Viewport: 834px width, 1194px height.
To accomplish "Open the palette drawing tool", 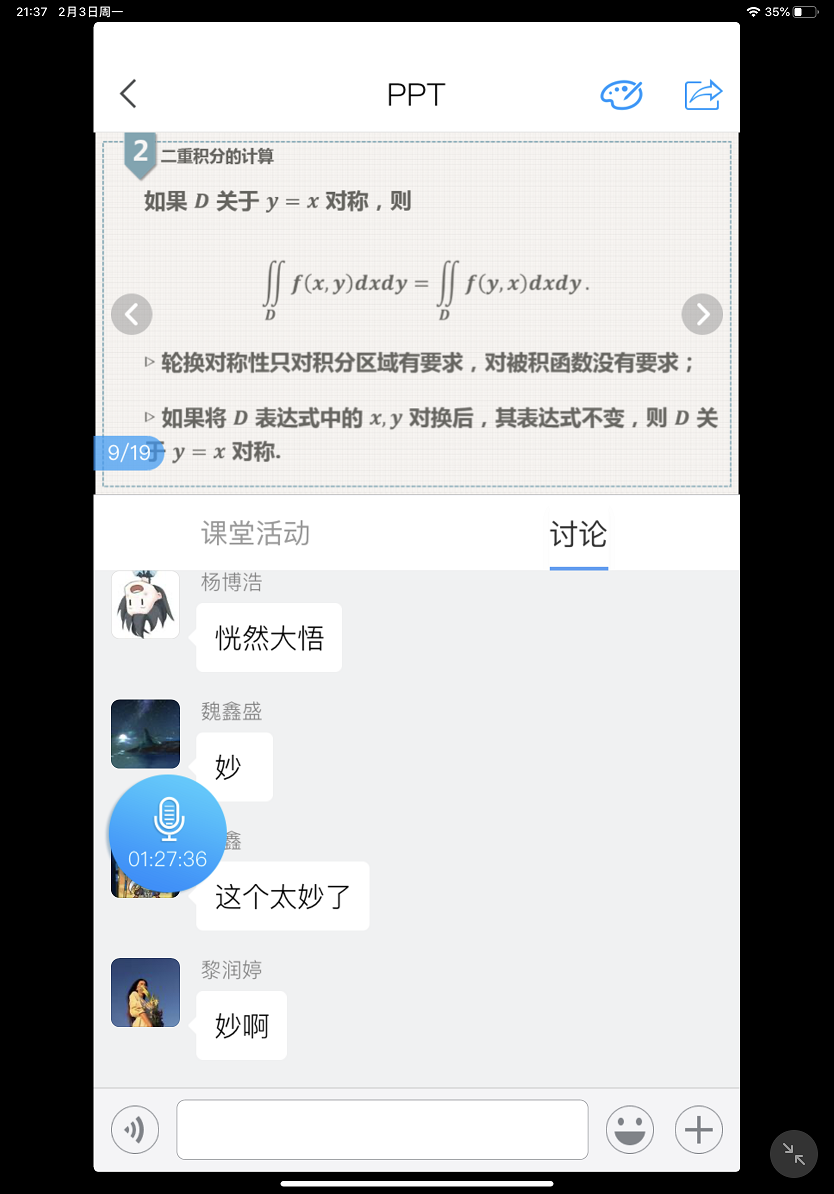I will pos(621,95).
